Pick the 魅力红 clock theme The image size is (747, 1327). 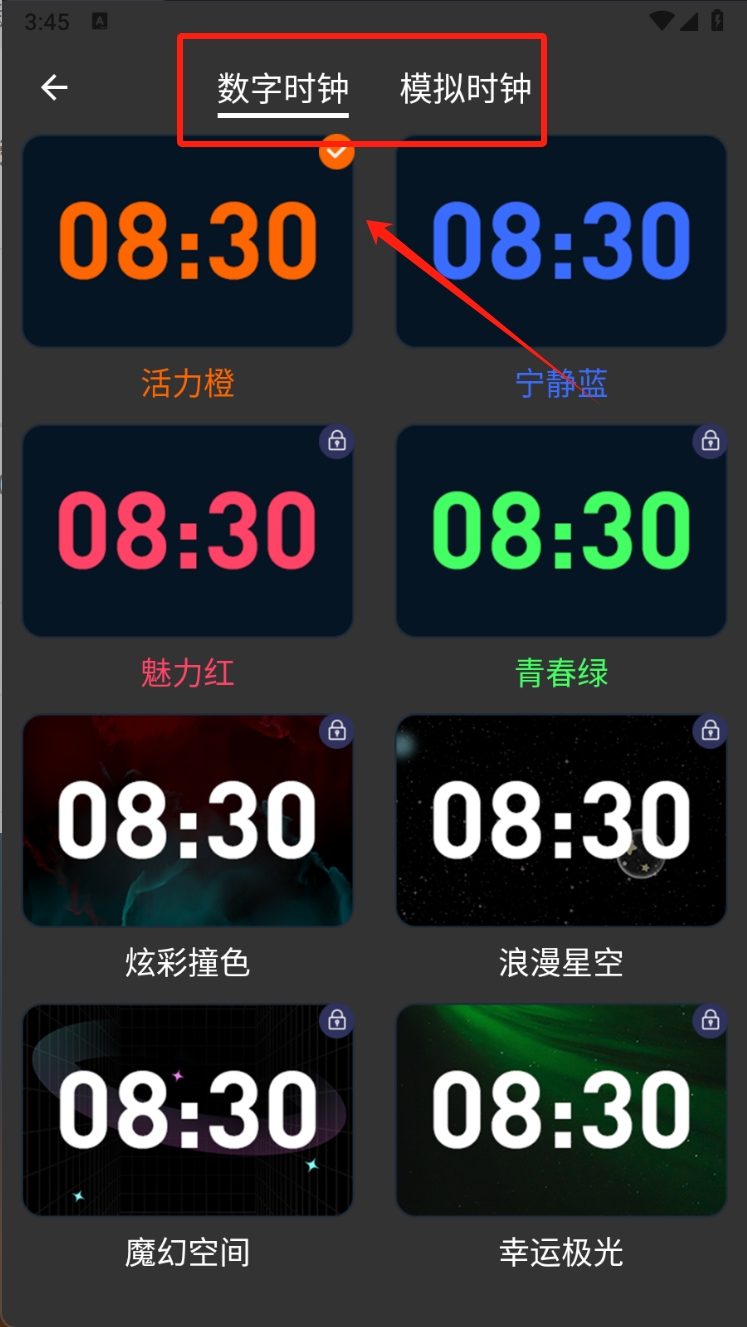point(188,531)
